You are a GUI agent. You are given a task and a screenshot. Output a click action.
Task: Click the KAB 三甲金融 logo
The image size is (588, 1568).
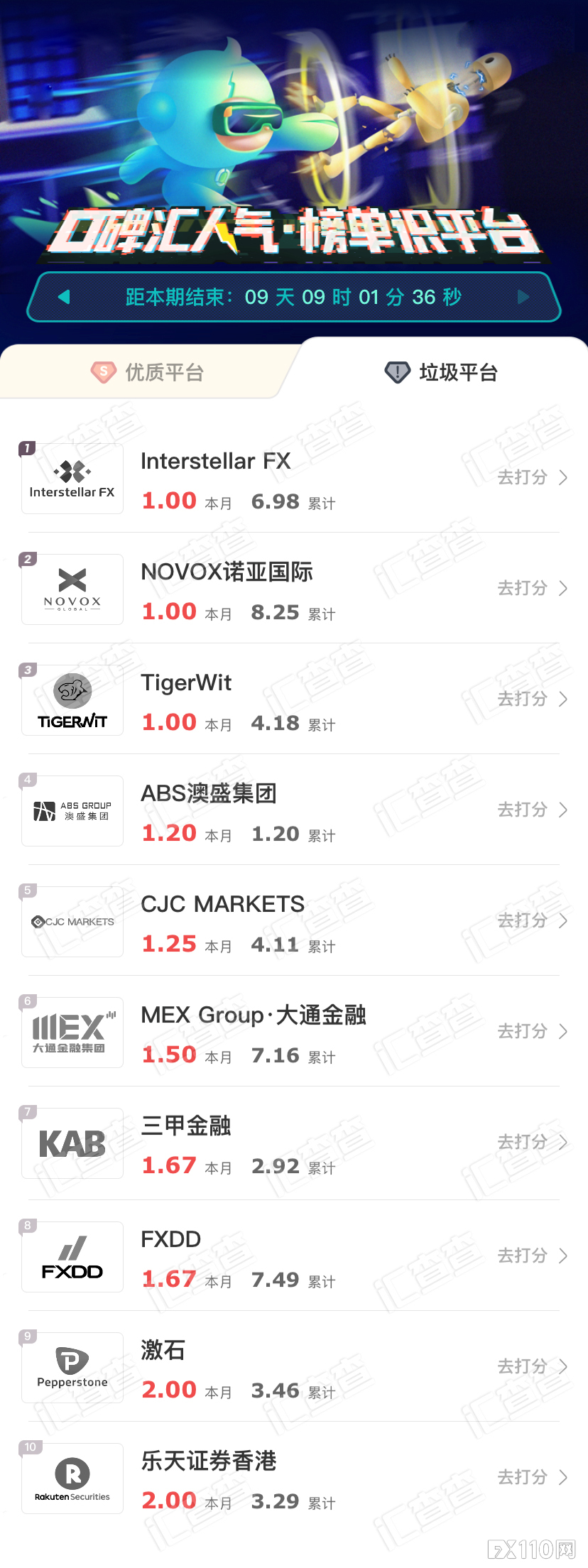pos(72,1143)
